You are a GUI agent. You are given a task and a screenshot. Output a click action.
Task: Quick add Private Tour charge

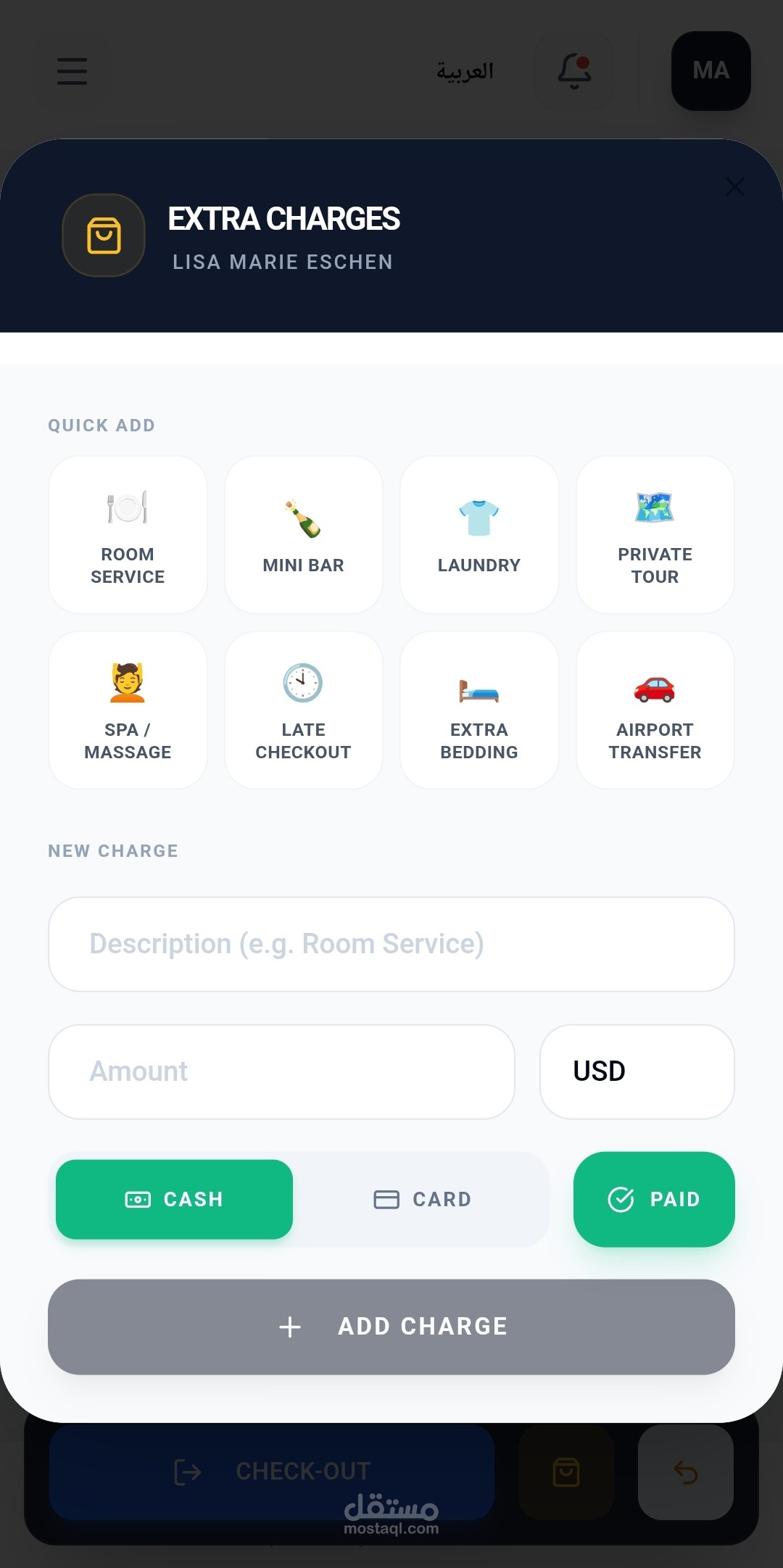pyautogui.click(x=655, y=535)
